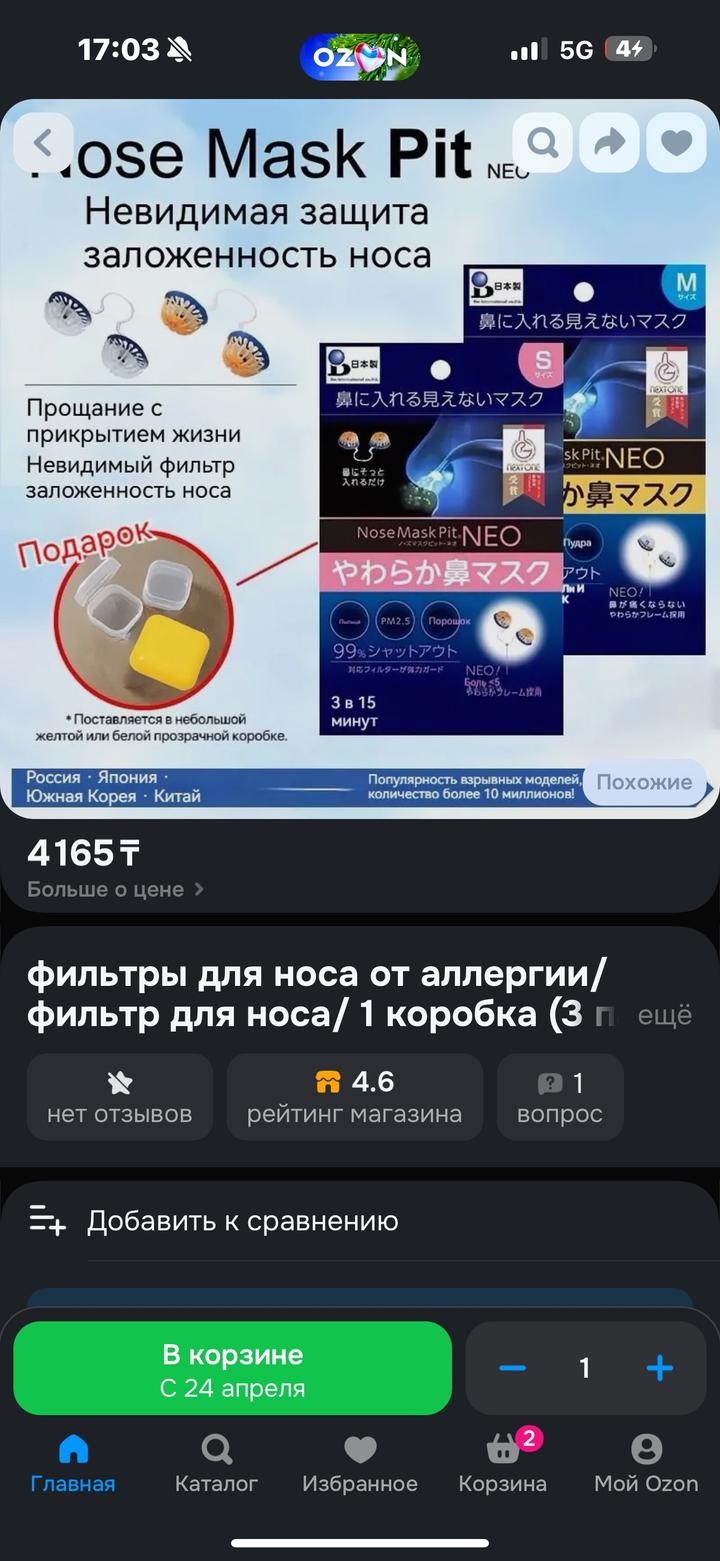Go back using the arrow icon

(x=43, y=143)
